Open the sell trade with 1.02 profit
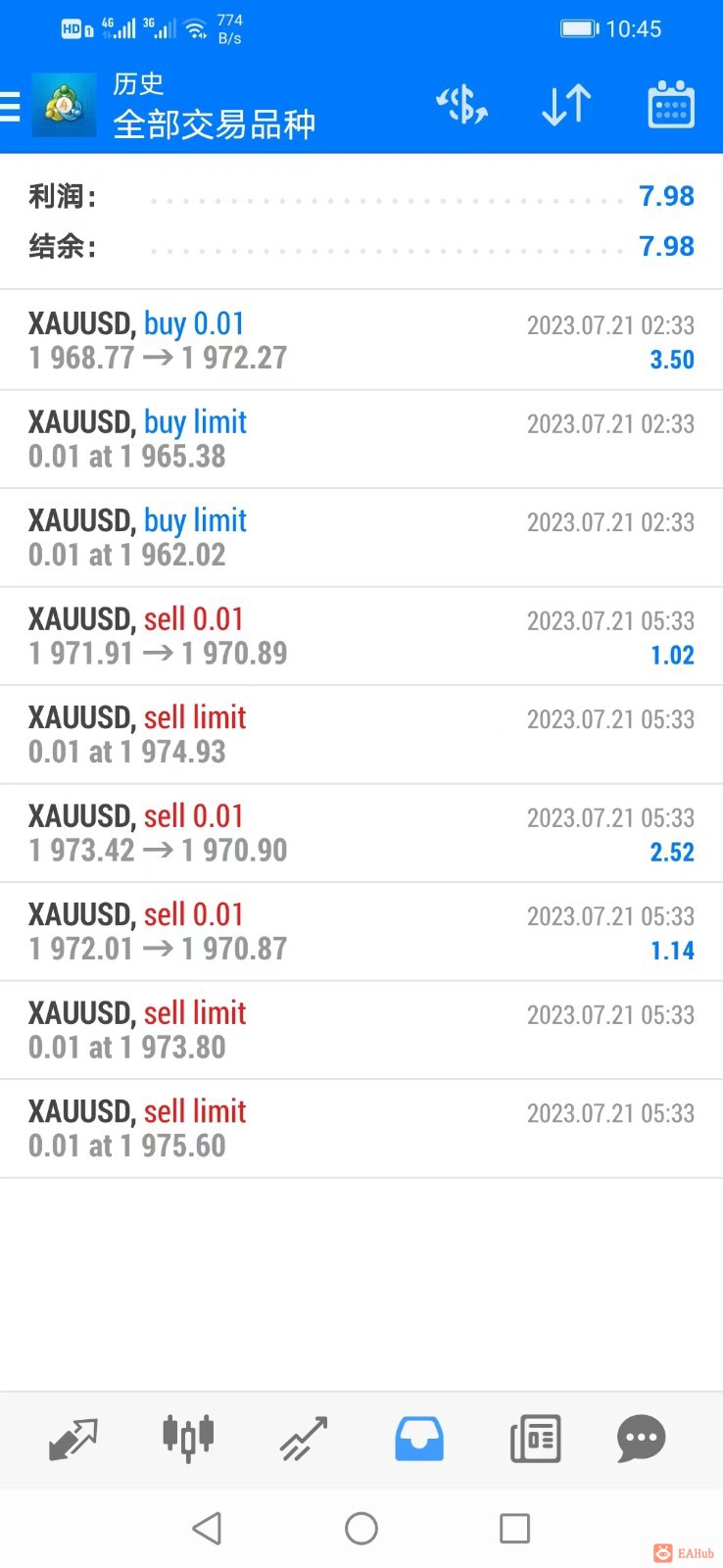Viewport: 723px width, 1568px height. (361, 636)
